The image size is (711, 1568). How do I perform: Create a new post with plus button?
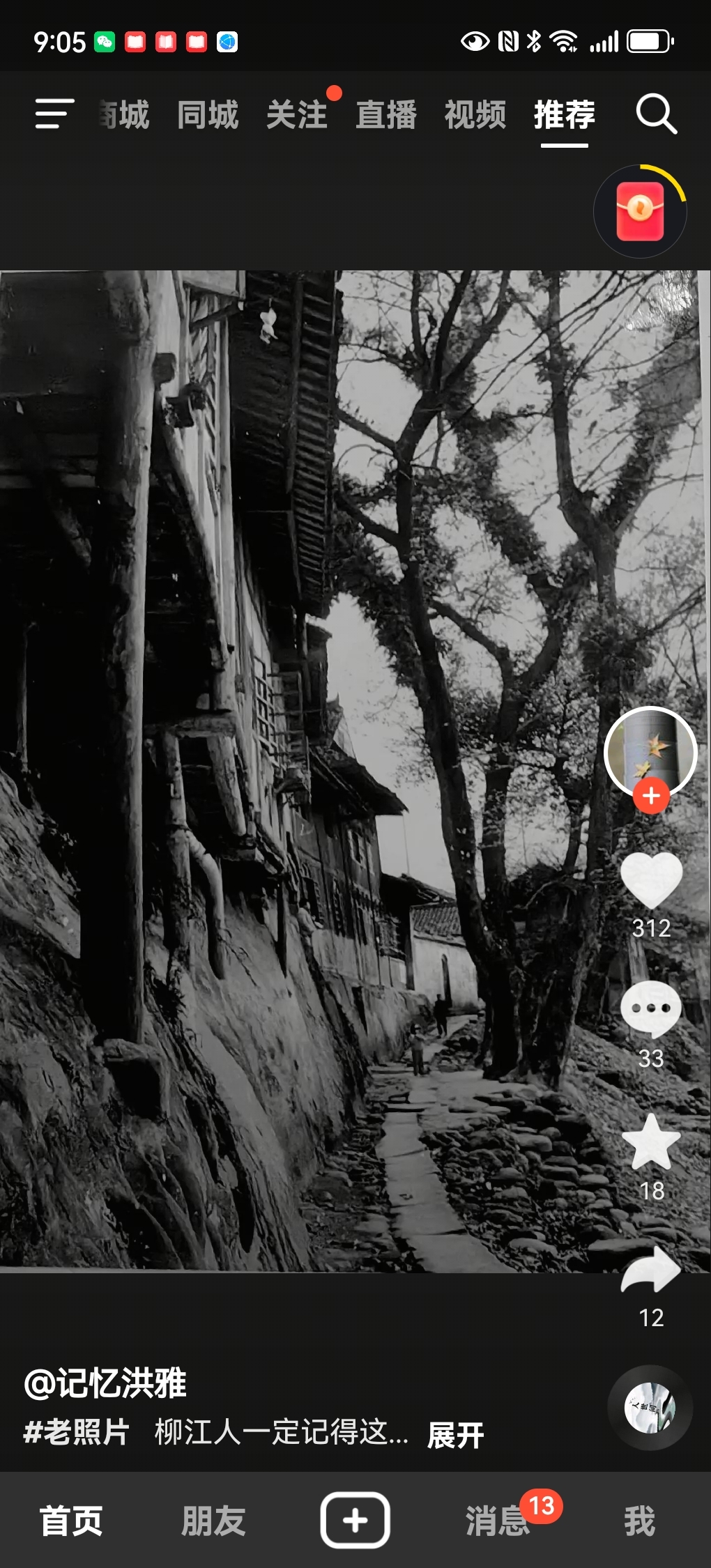tap(355, 1521)
